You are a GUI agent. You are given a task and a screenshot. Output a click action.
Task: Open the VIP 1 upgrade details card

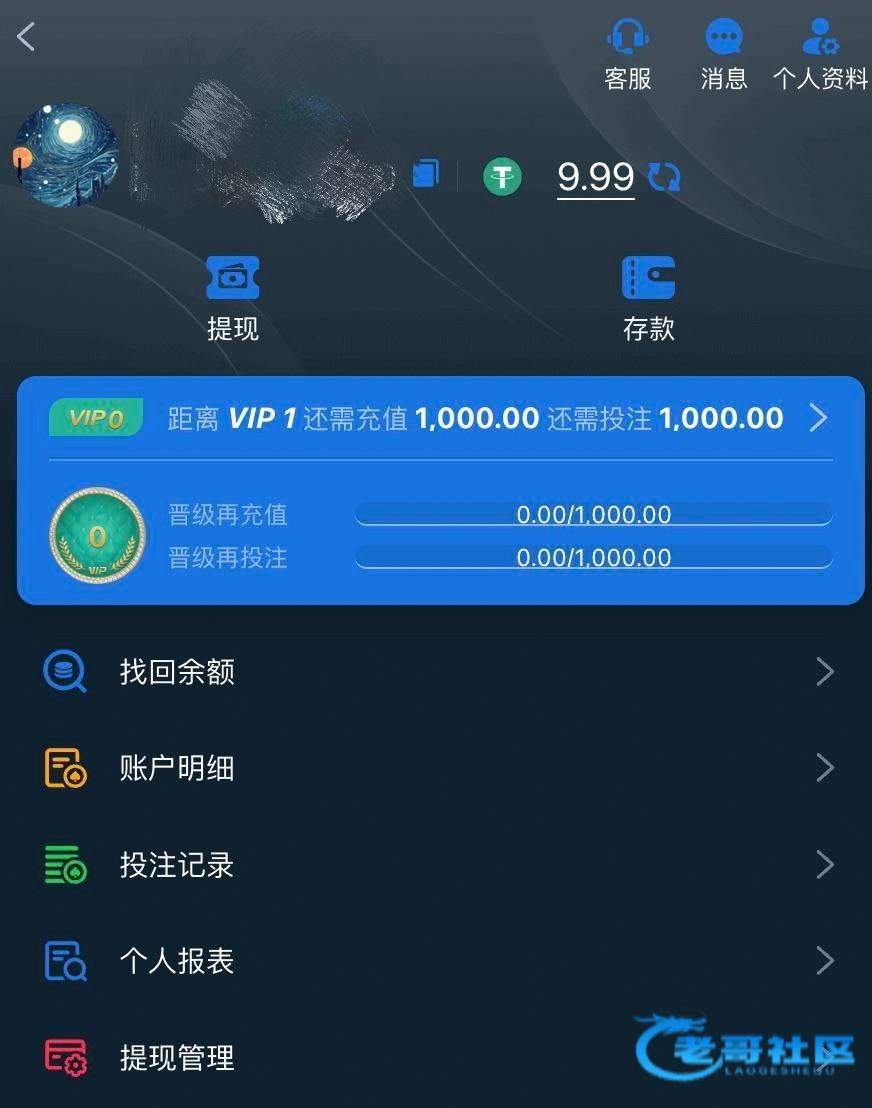tap(440, 418)
